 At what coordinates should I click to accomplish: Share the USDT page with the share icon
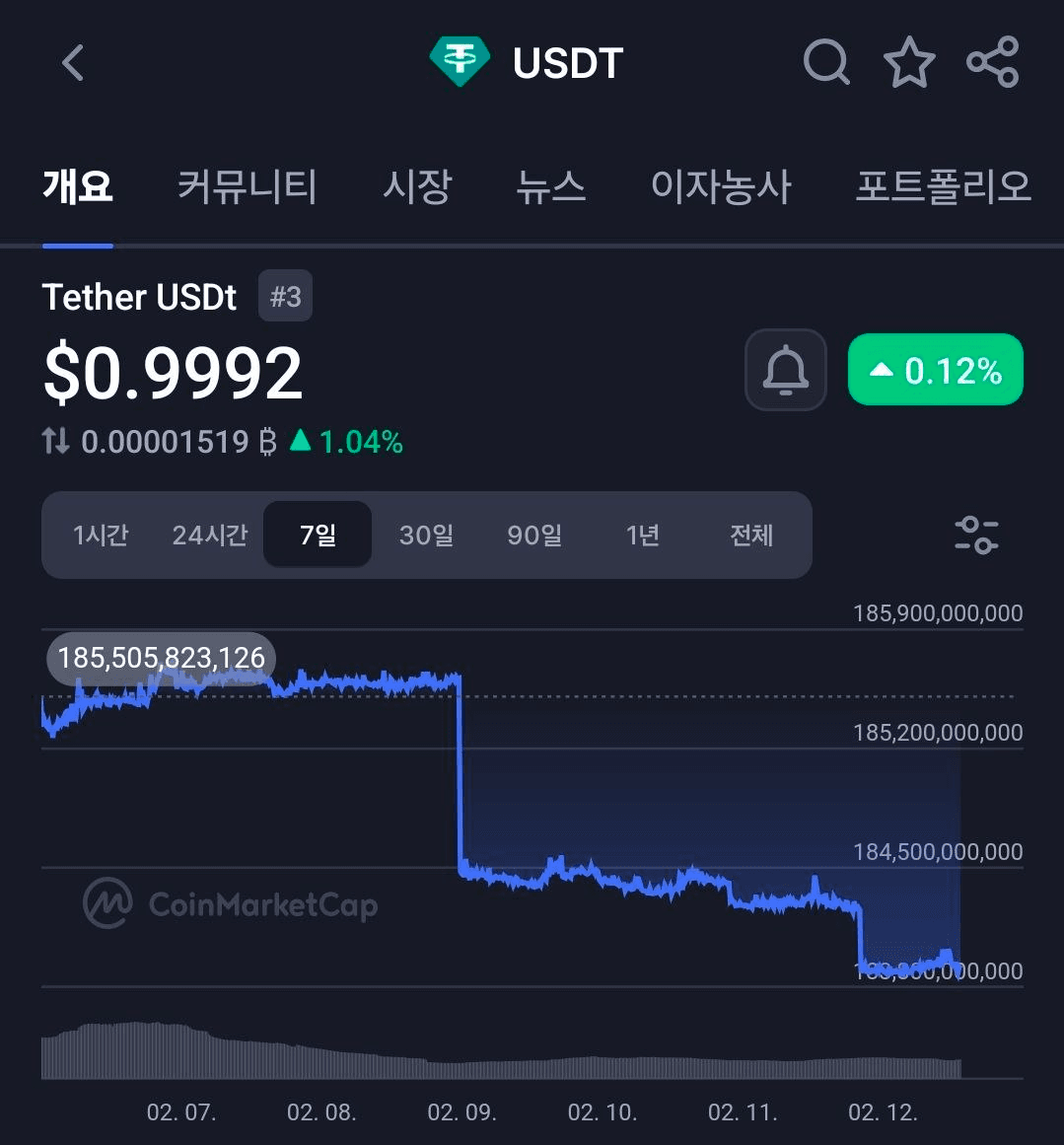pos(993,61)
